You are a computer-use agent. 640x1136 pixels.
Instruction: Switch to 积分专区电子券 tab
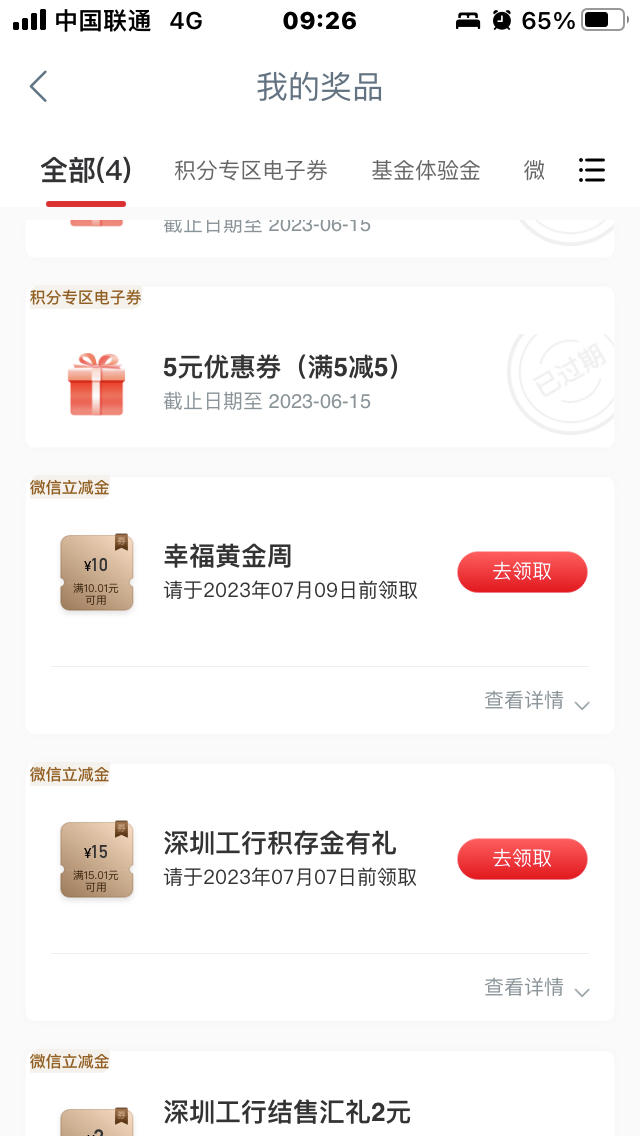point(251,171)
